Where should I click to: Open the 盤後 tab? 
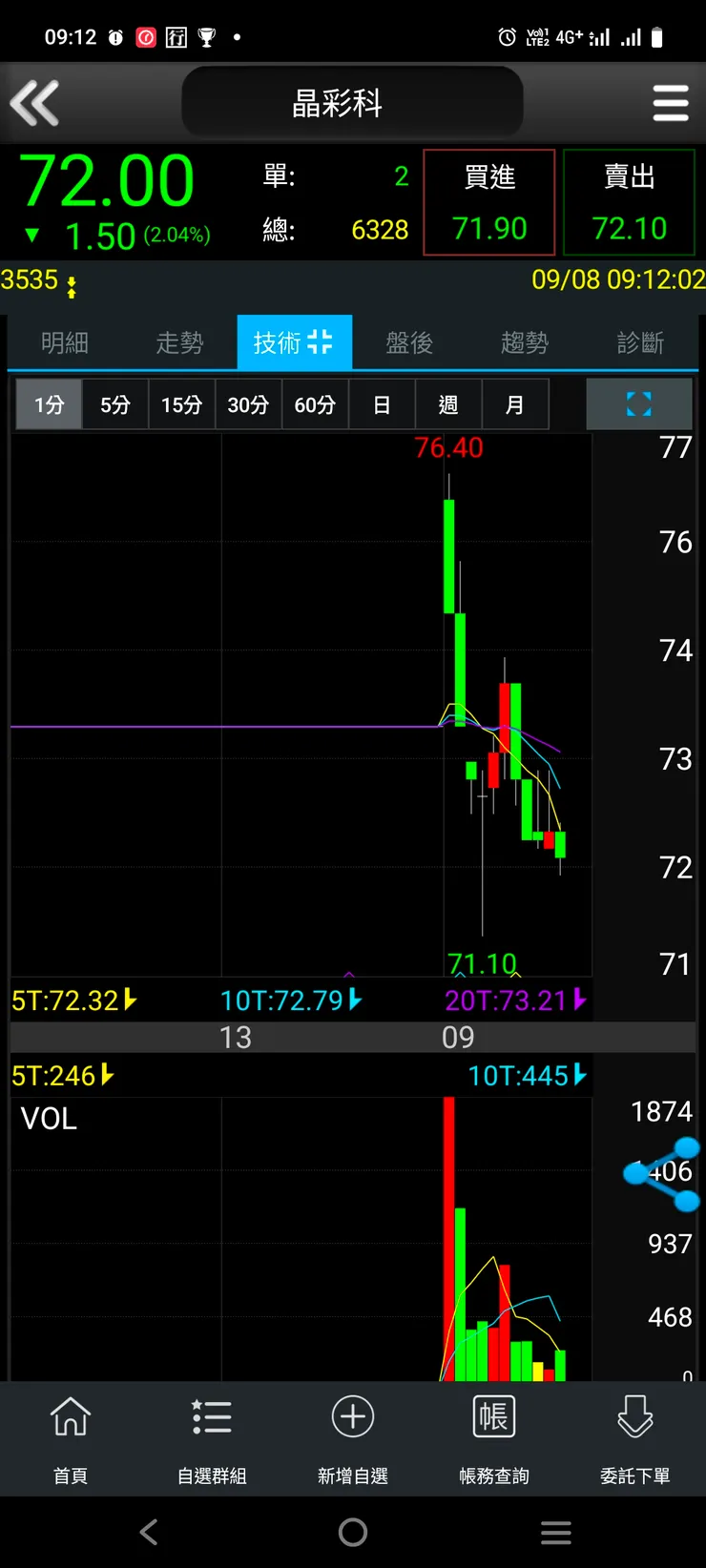coord(409,342)
